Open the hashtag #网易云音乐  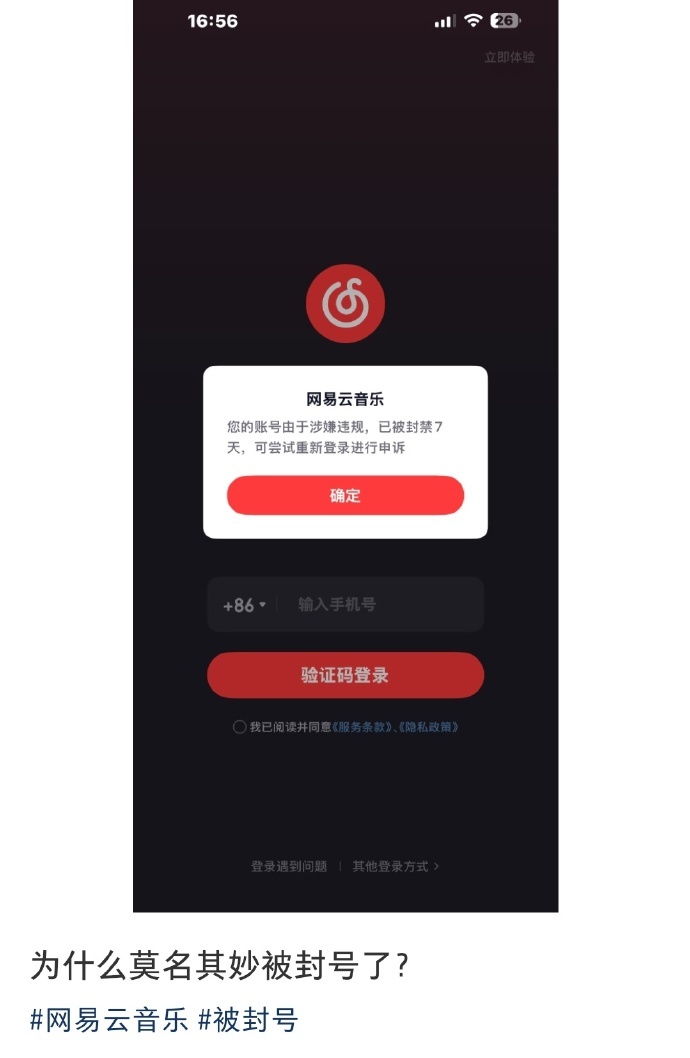pyautogui.click(x=109, y=1020)
